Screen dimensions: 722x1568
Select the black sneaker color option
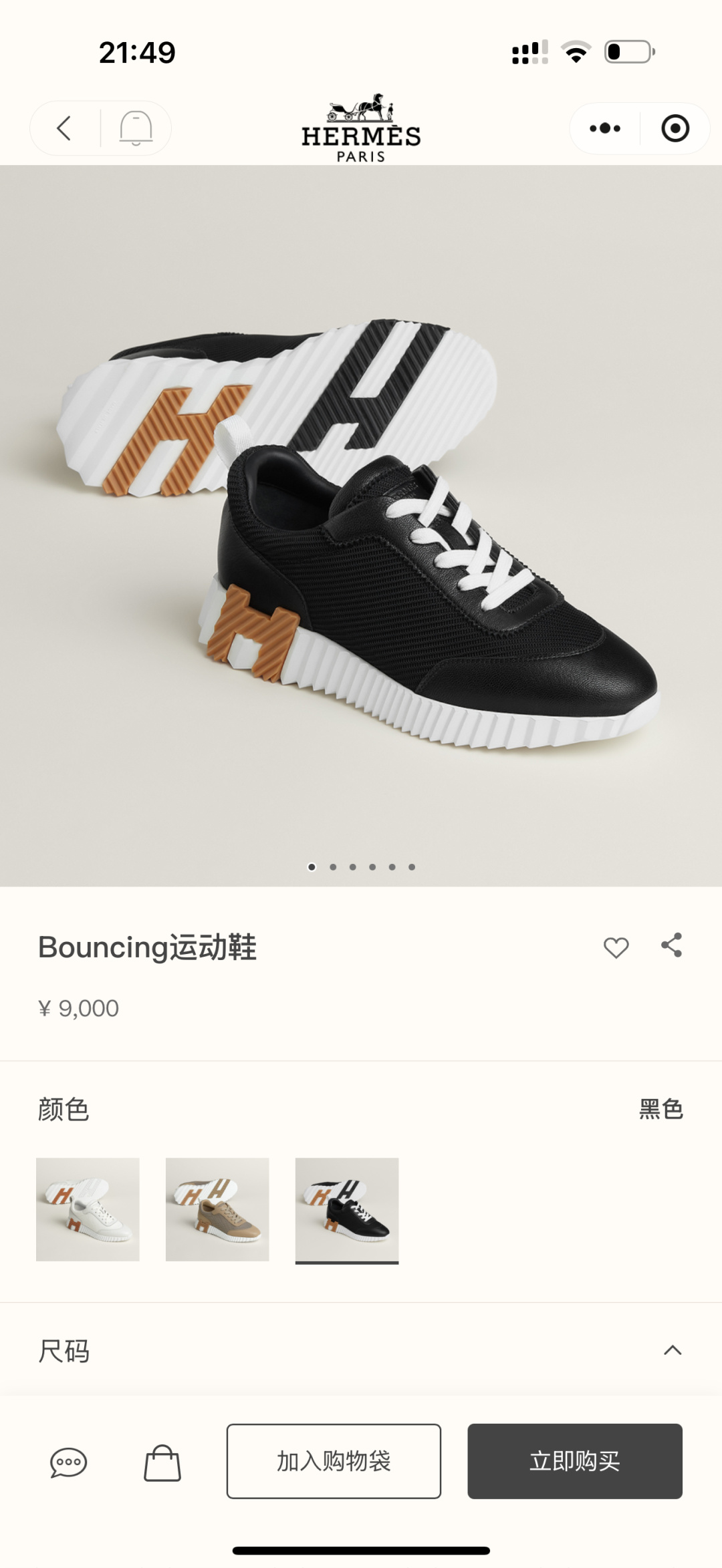[347, 1209]
